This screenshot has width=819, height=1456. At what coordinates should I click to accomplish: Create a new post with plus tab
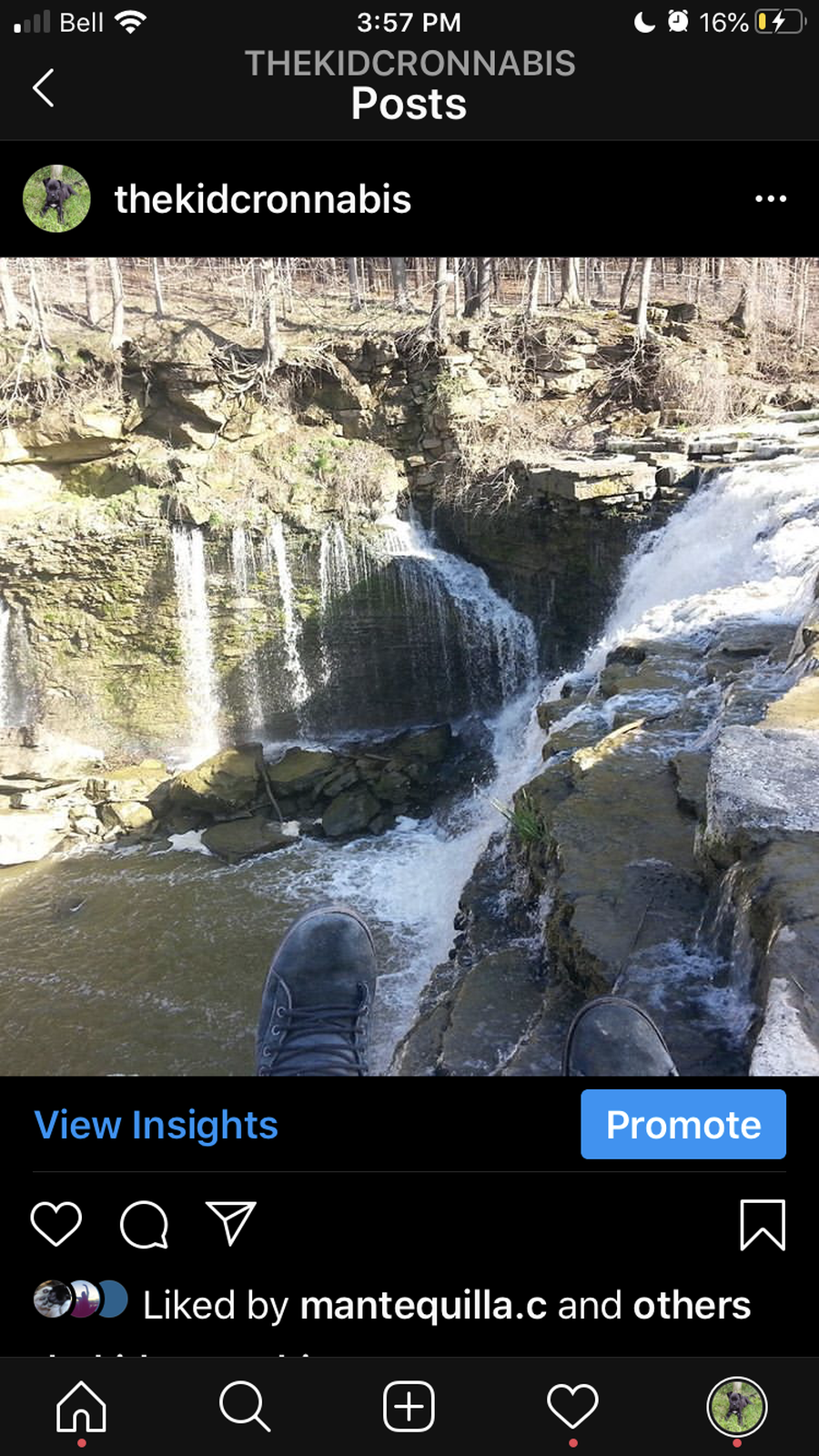(x=409, y=1406)
